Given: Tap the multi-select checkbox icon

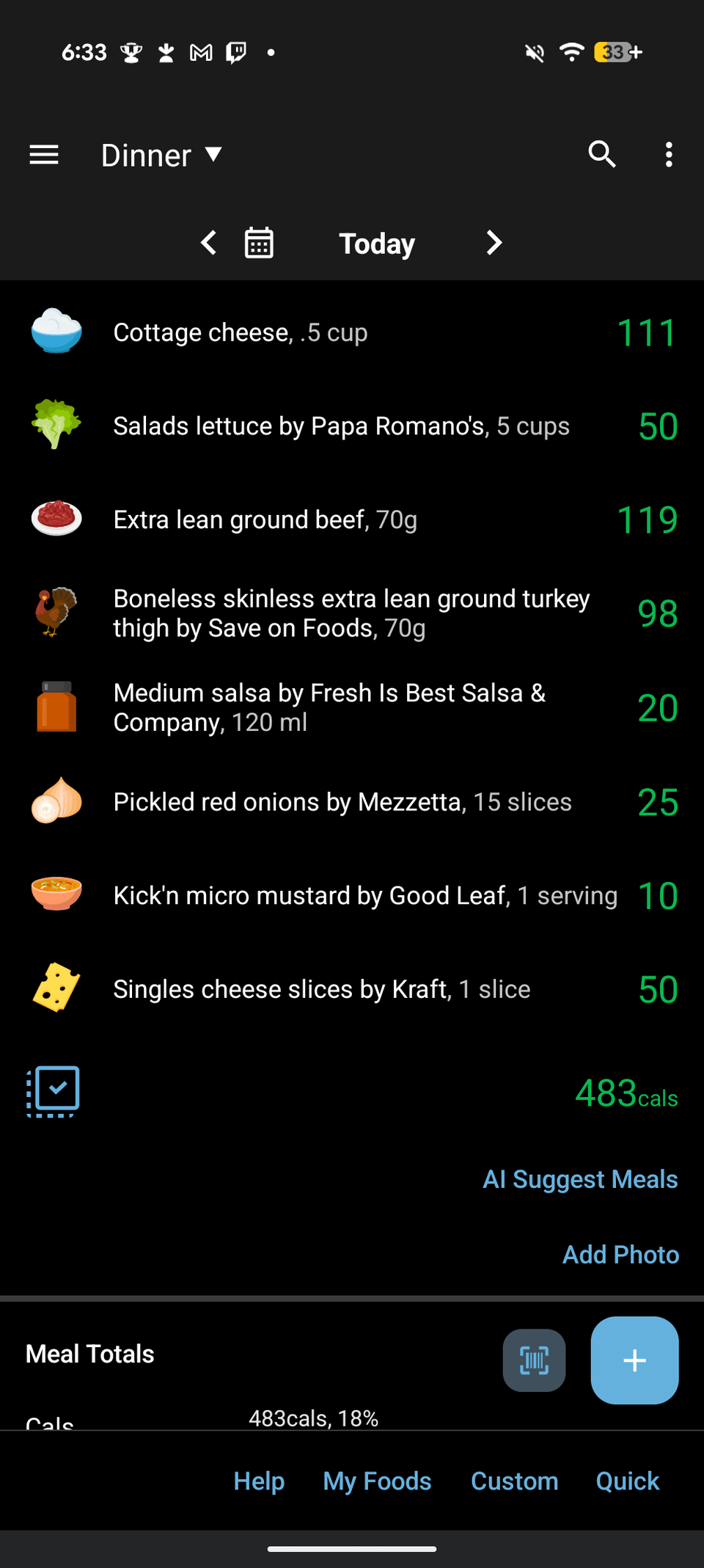Looking at the screenshot, I should (54, 1091).
